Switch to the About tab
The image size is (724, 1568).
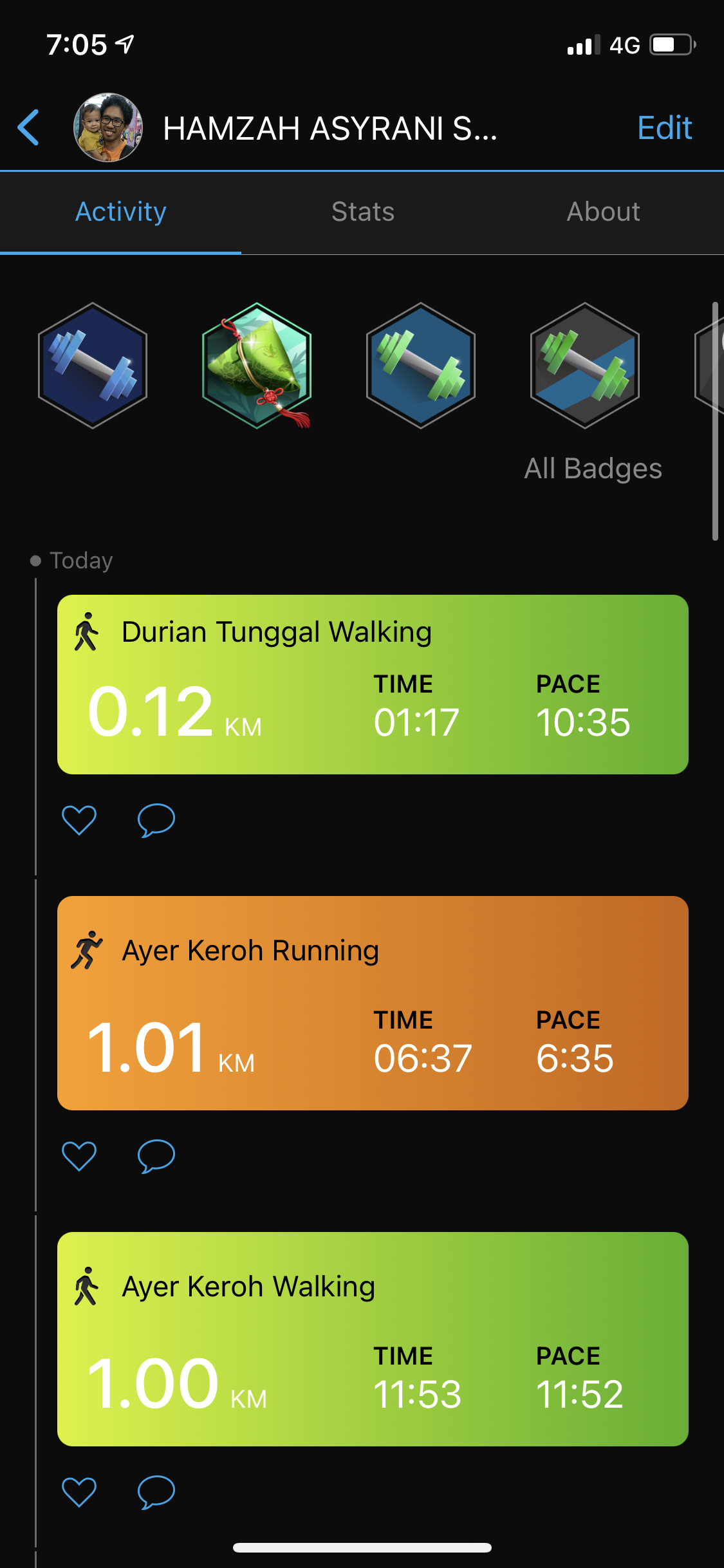tap(603, 212)
